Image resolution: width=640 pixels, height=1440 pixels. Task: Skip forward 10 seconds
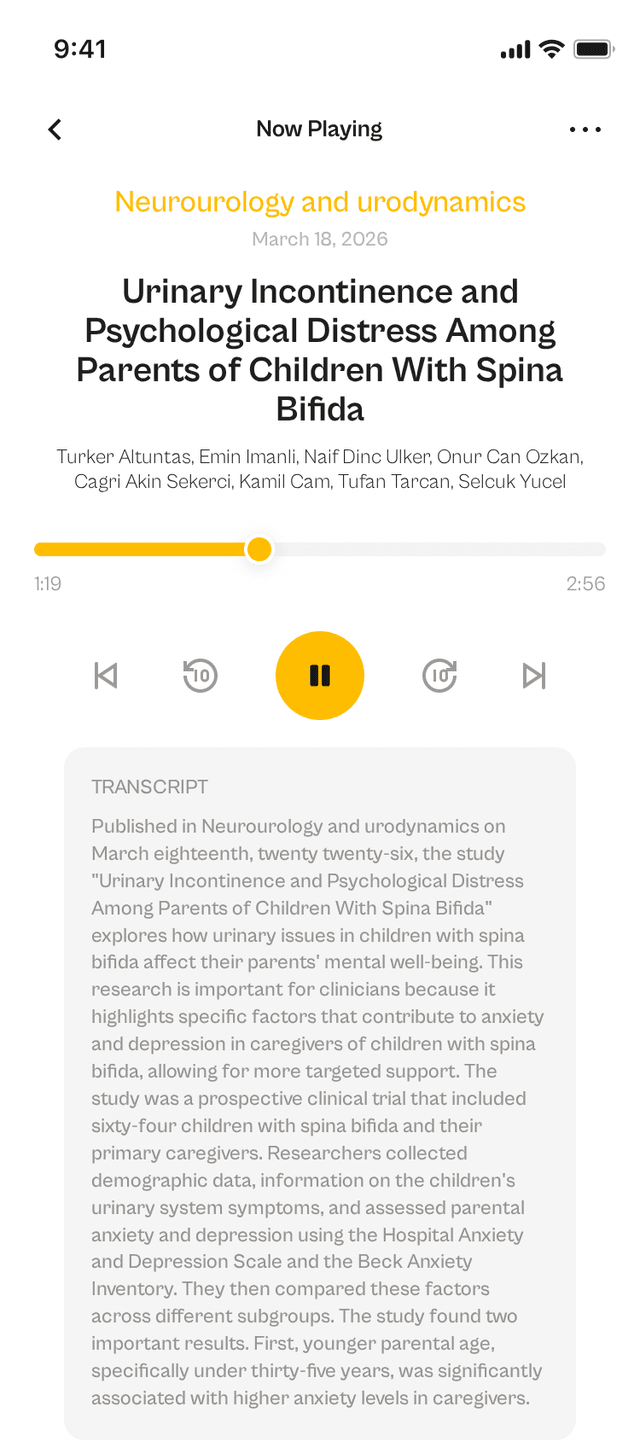tap(440, 676)
